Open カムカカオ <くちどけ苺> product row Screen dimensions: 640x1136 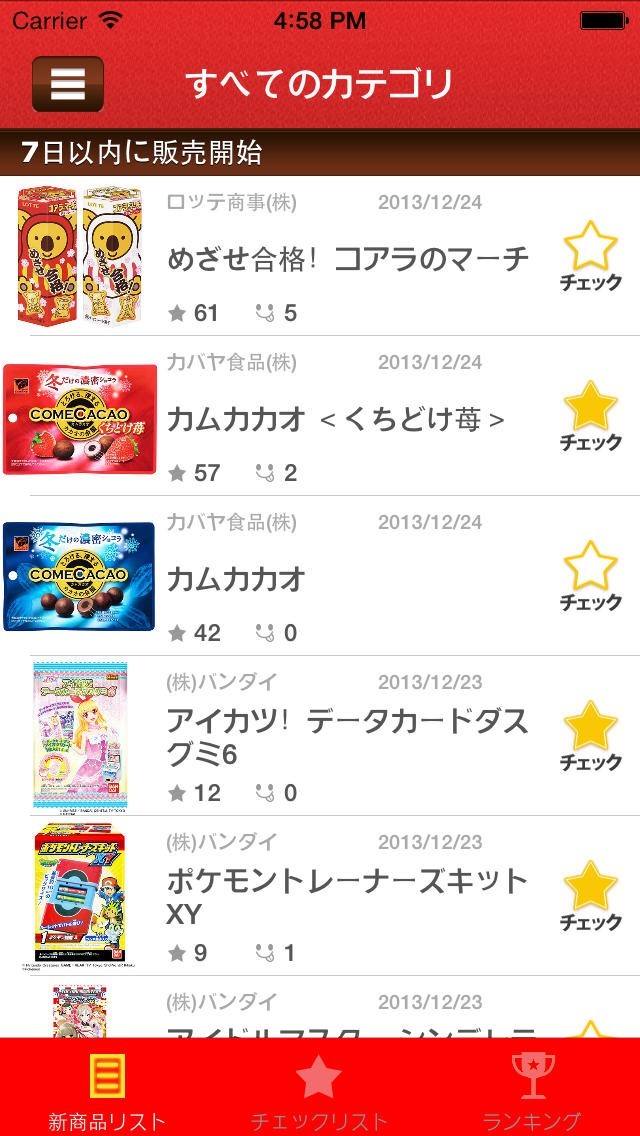click(335, 420)
